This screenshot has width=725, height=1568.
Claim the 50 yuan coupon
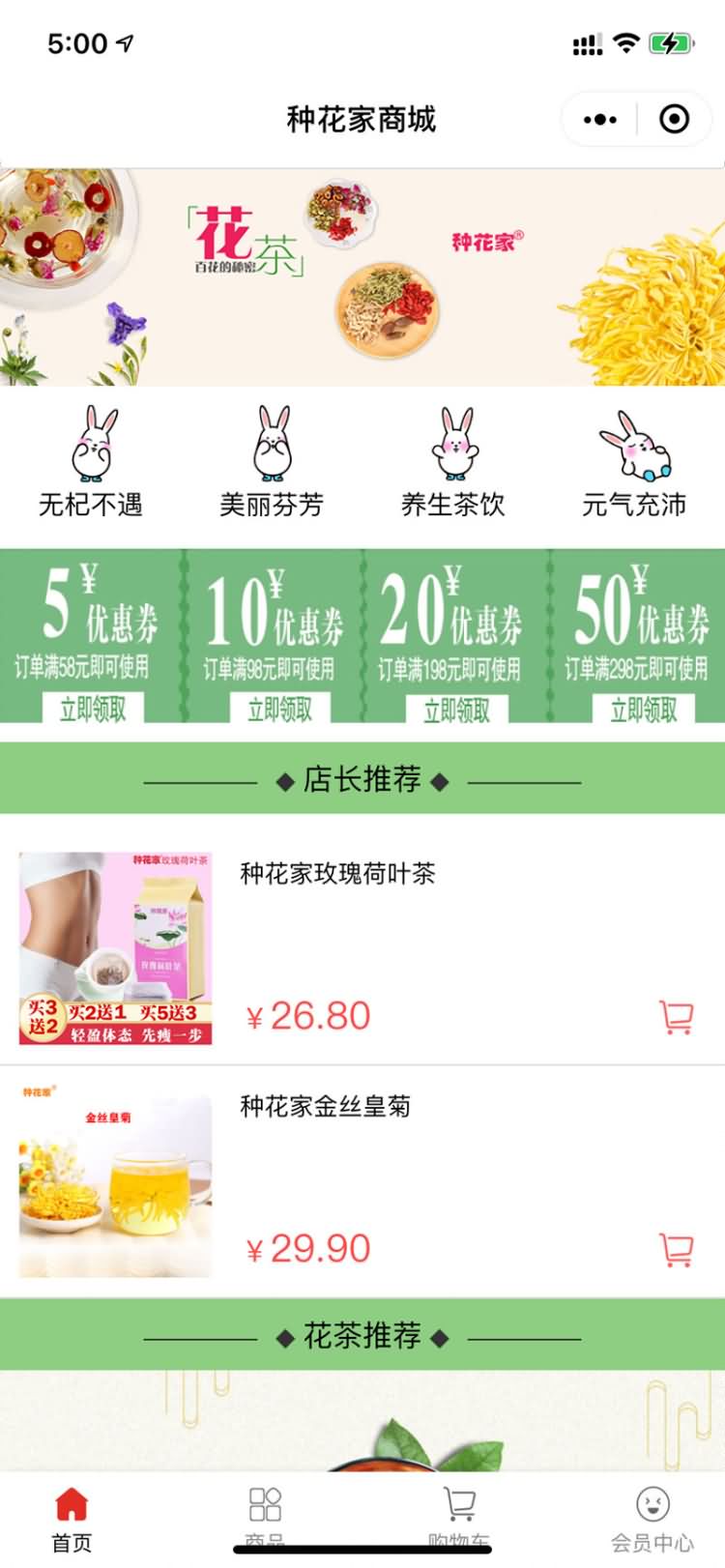pyautogui.click(x=644, y=710)
